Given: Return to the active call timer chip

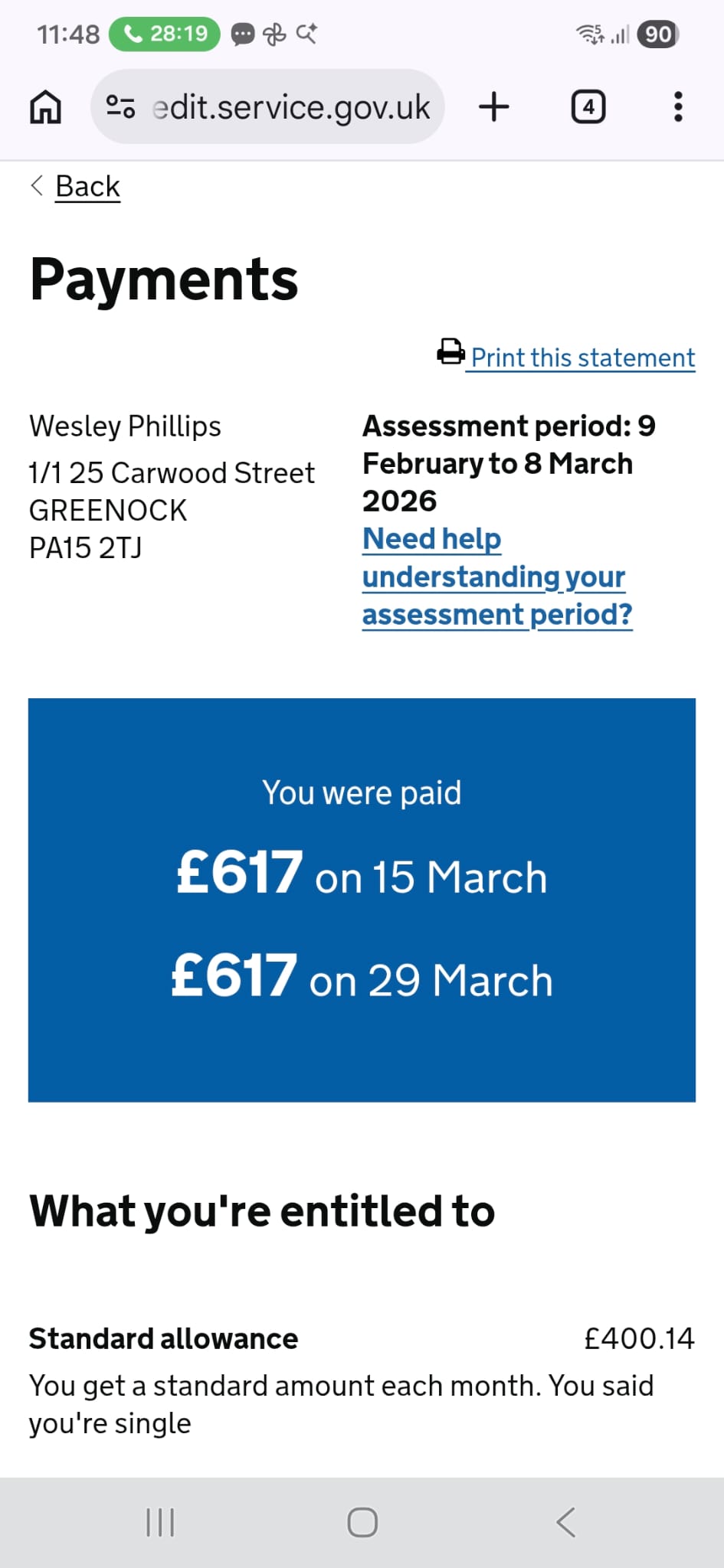Looking at the screenshot, I should tap(165, 34).
